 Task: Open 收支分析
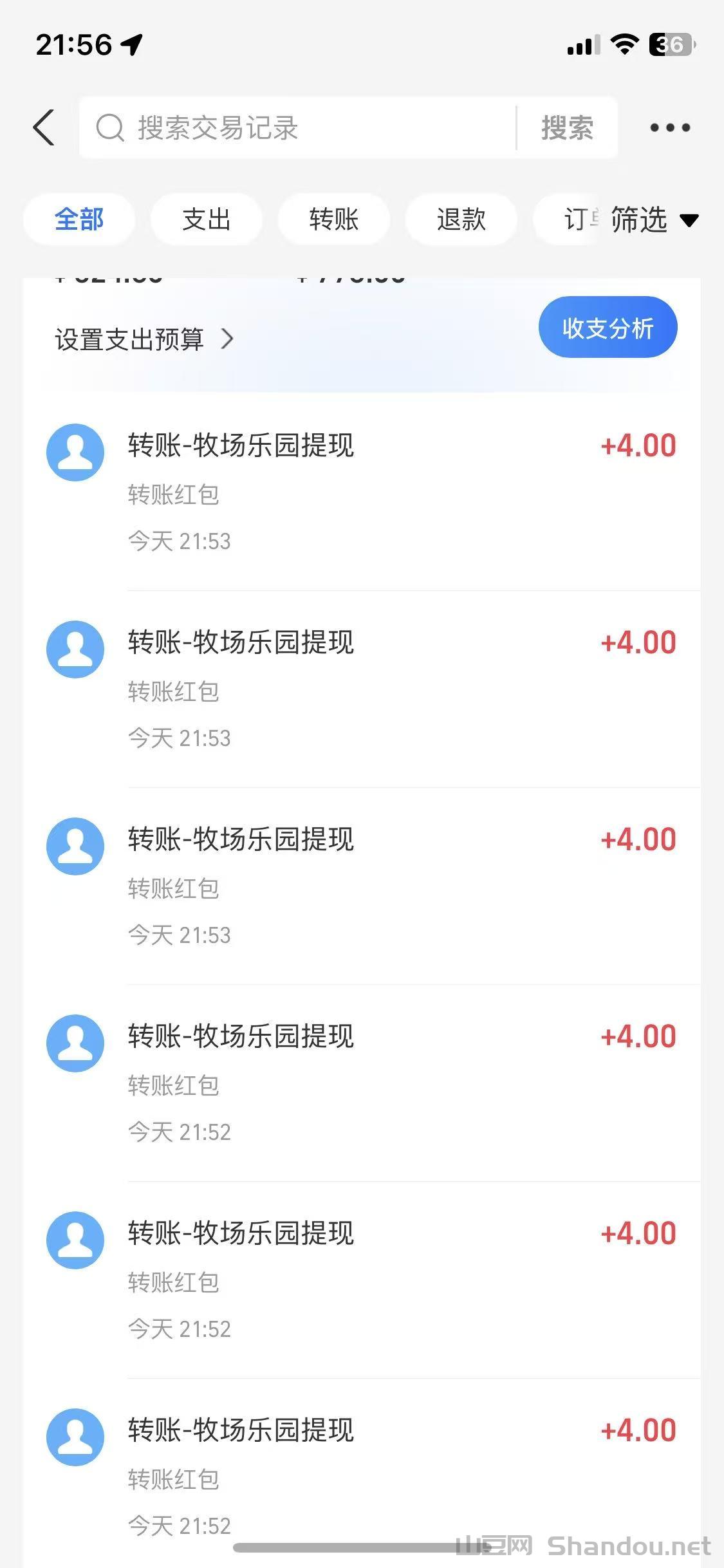(608, 328)
